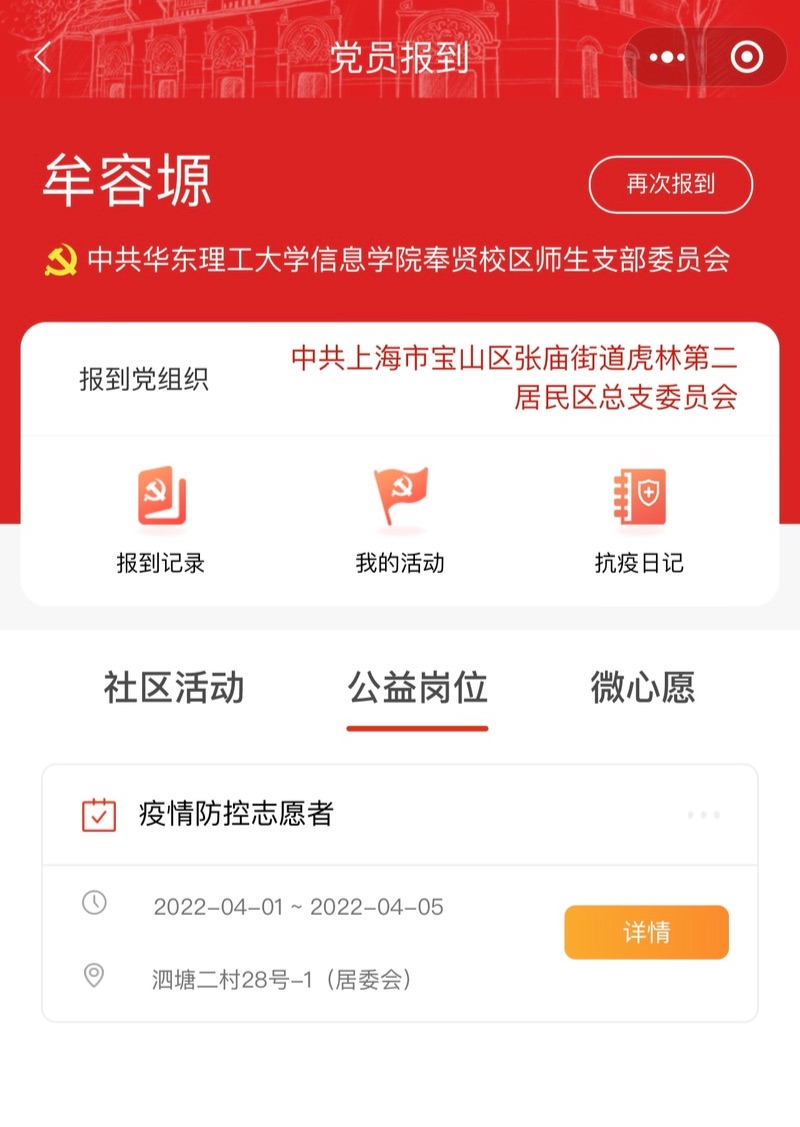View 详情 of 疫情防控志愿者 post

pos(646,932)
